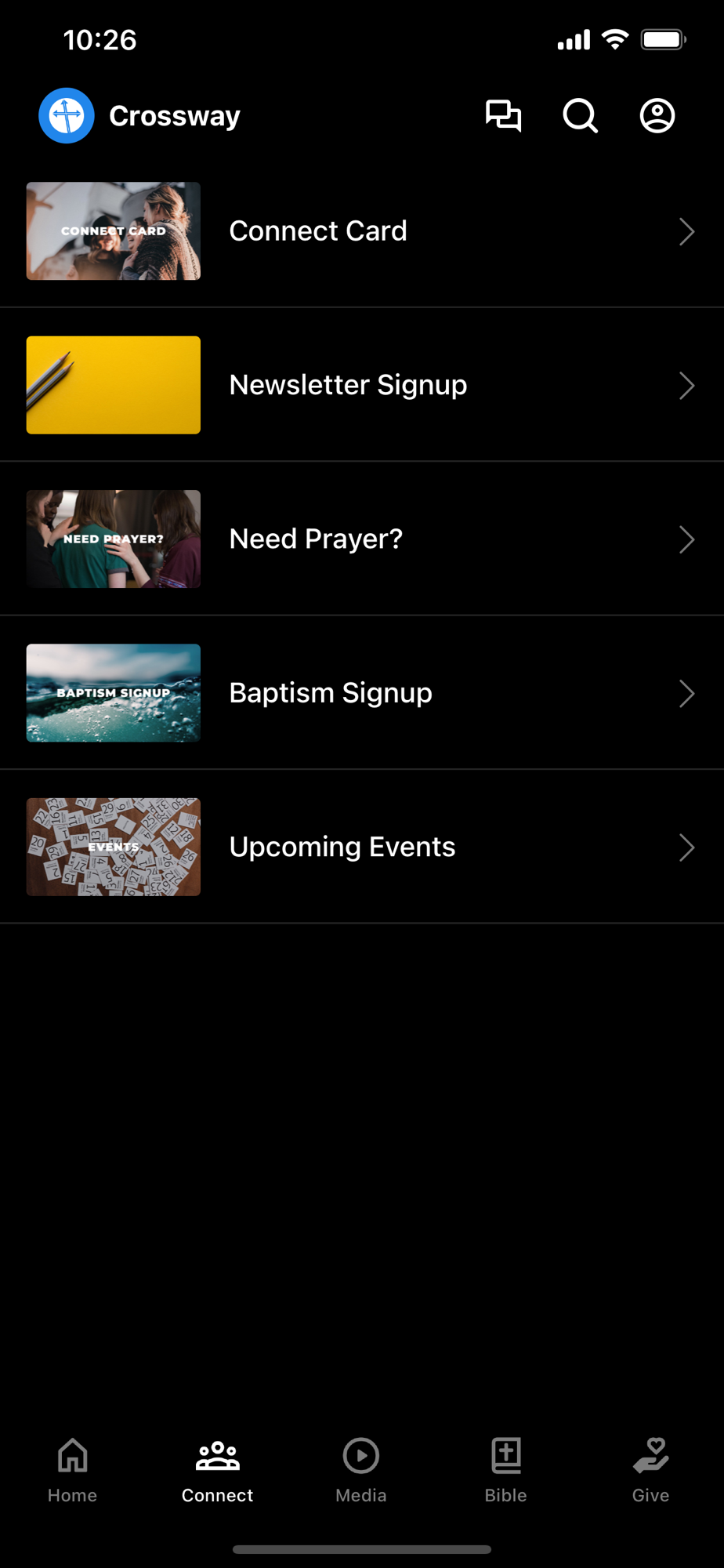Image resolution: width=724 pixels, height=1568 pixels.
Task: Open the messages chat icon
Action: [x=503, y=116]
